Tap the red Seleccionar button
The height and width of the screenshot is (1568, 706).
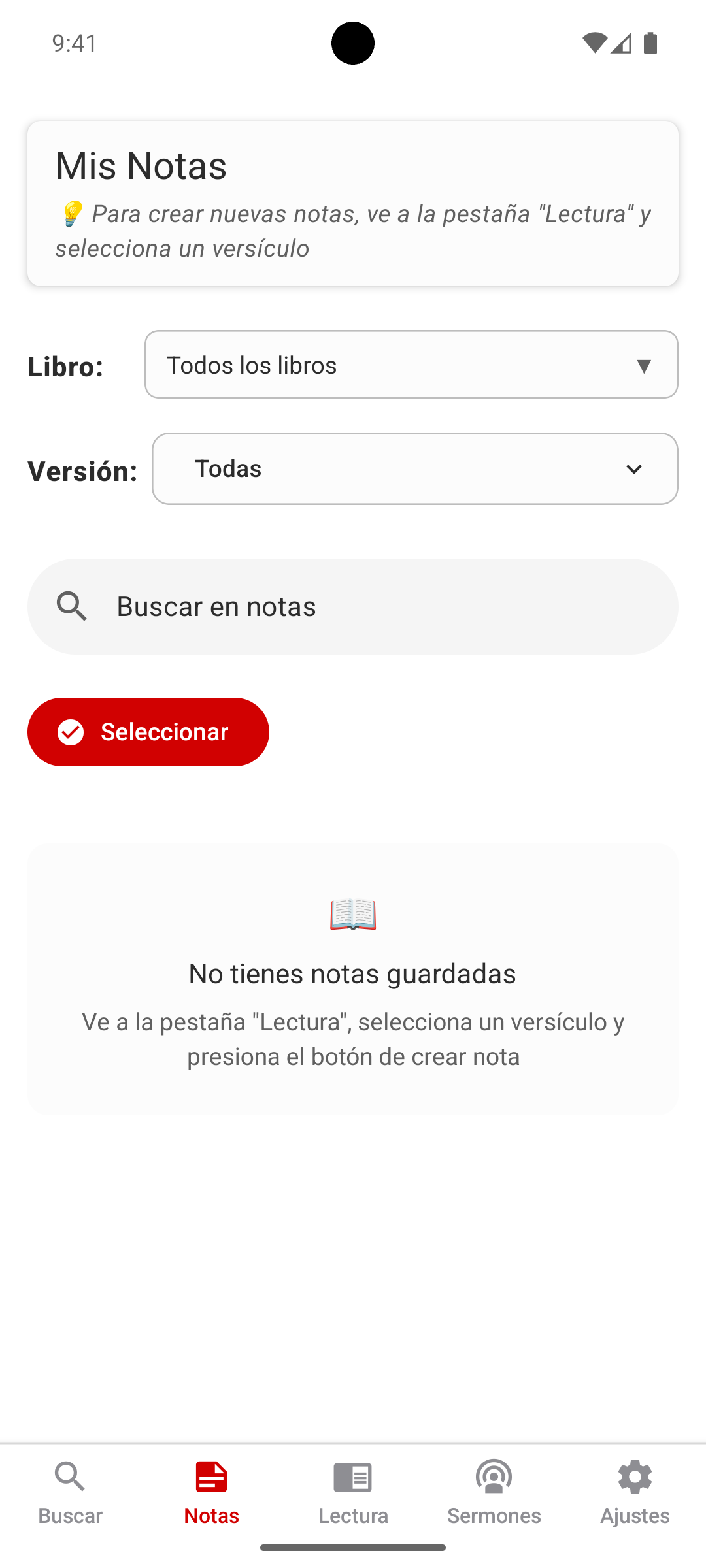tap(148, 732)
